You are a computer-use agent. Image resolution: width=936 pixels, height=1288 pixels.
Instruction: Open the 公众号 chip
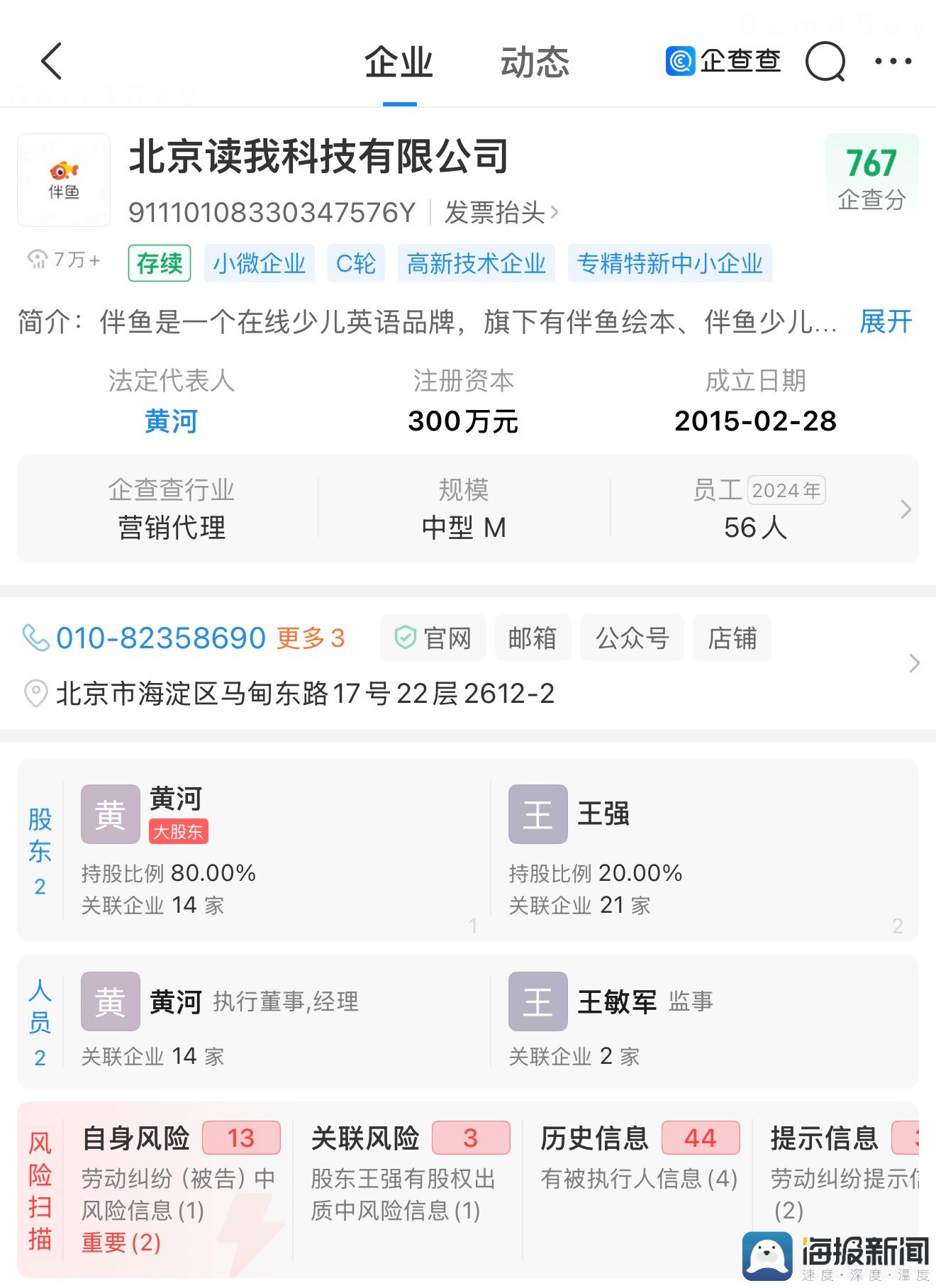tap(632, 638)
